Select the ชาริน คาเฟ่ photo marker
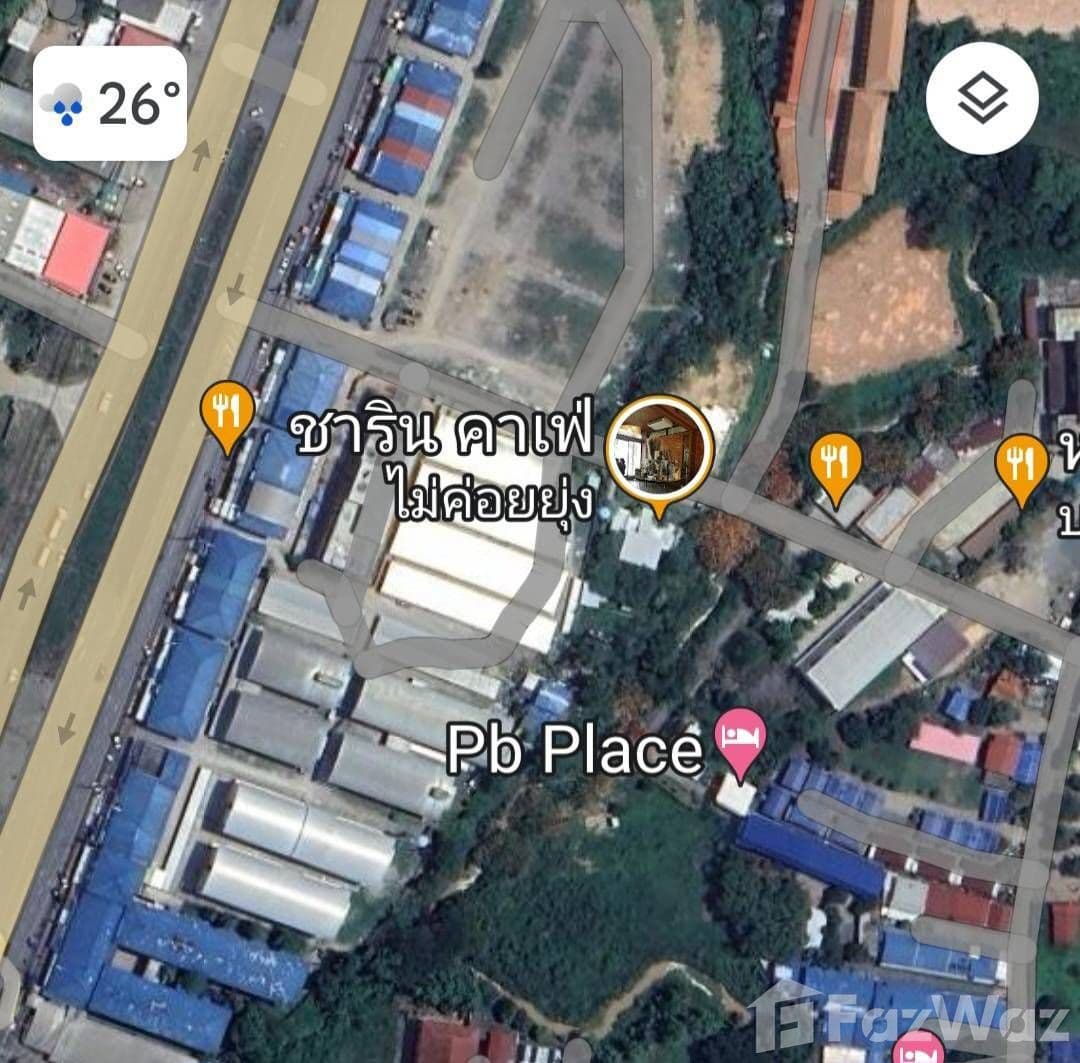The width and height of the screenshot is (1080, 1063). (x=659, y=451)
